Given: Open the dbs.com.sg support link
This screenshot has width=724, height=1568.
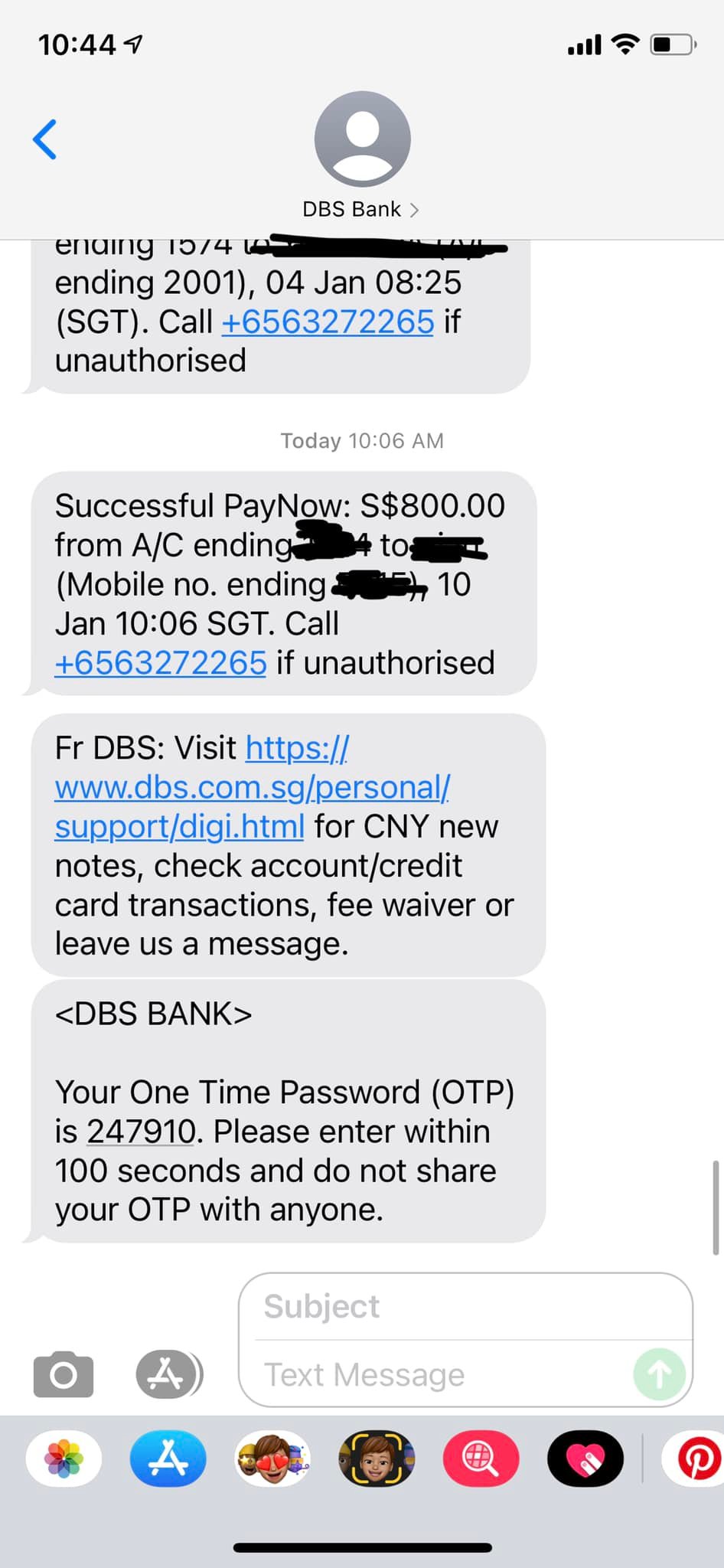Looking at the screenshot, I should coord(252,787).
